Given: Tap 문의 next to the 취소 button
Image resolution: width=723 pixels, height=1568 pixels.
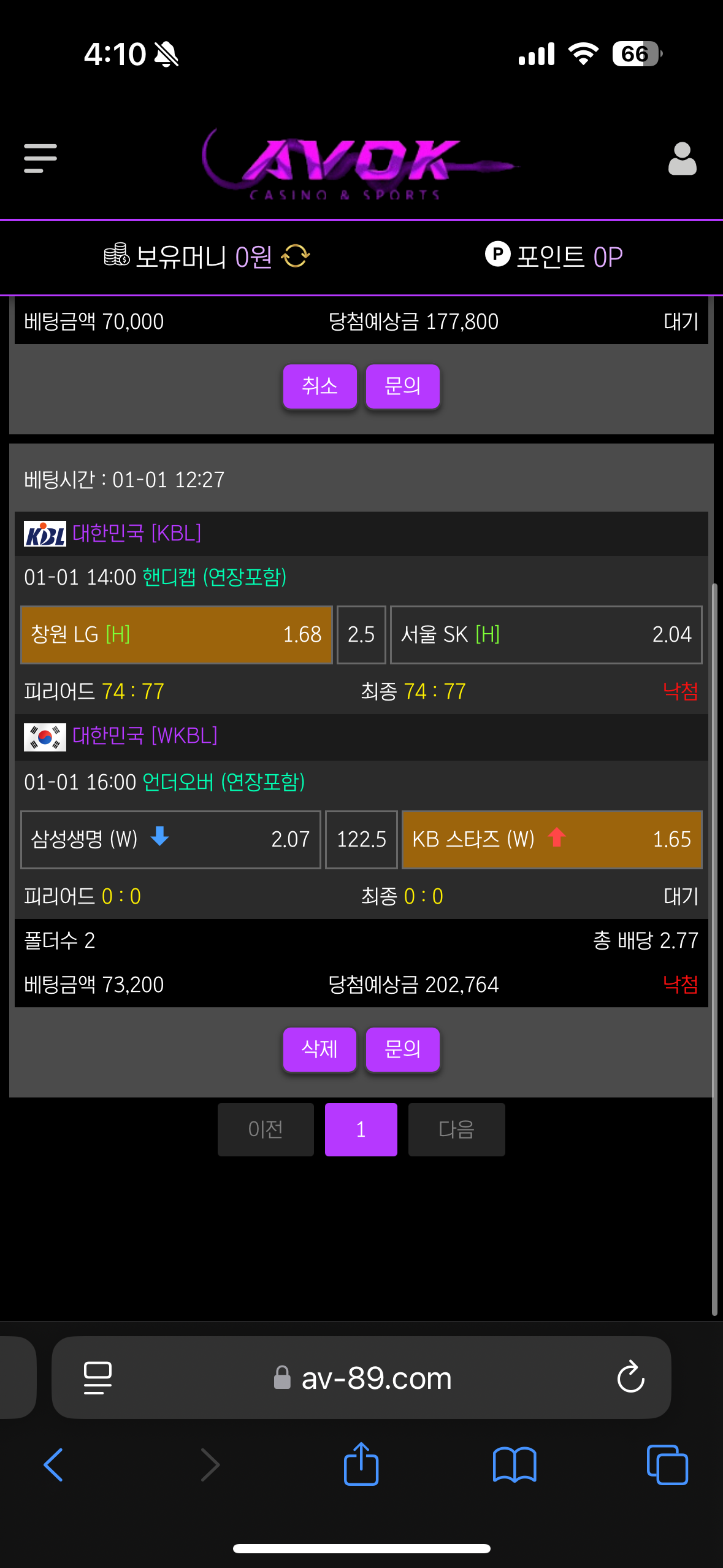Looking at the screenshot, I should point(402,386).
